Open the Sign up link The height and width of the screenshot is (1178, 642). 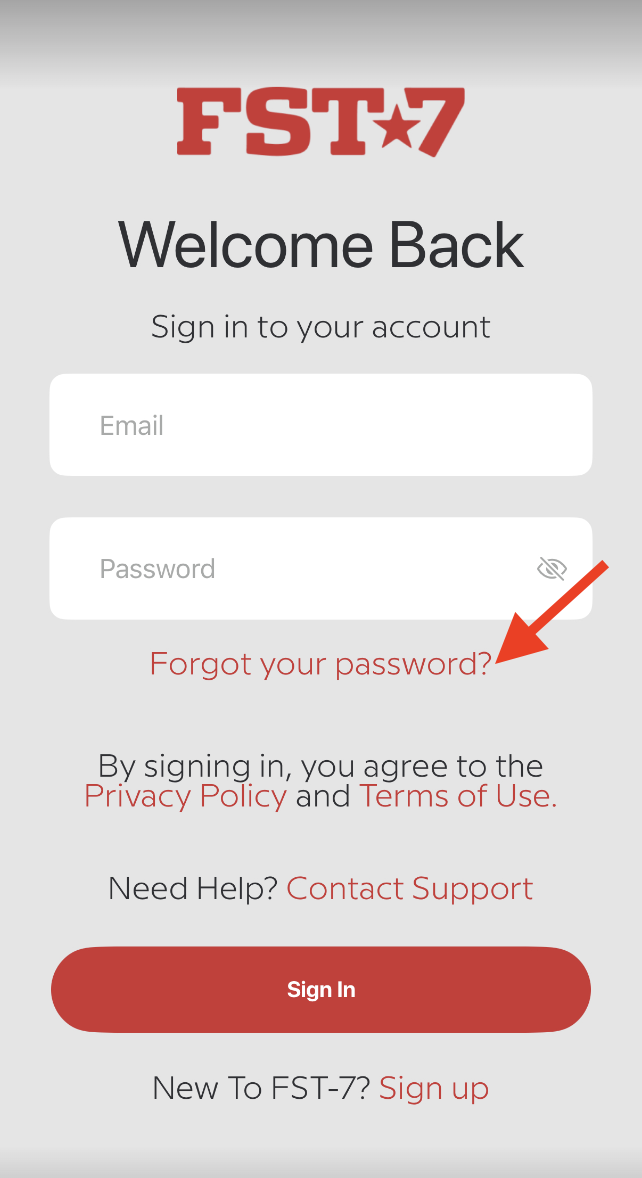(434, 1088)
